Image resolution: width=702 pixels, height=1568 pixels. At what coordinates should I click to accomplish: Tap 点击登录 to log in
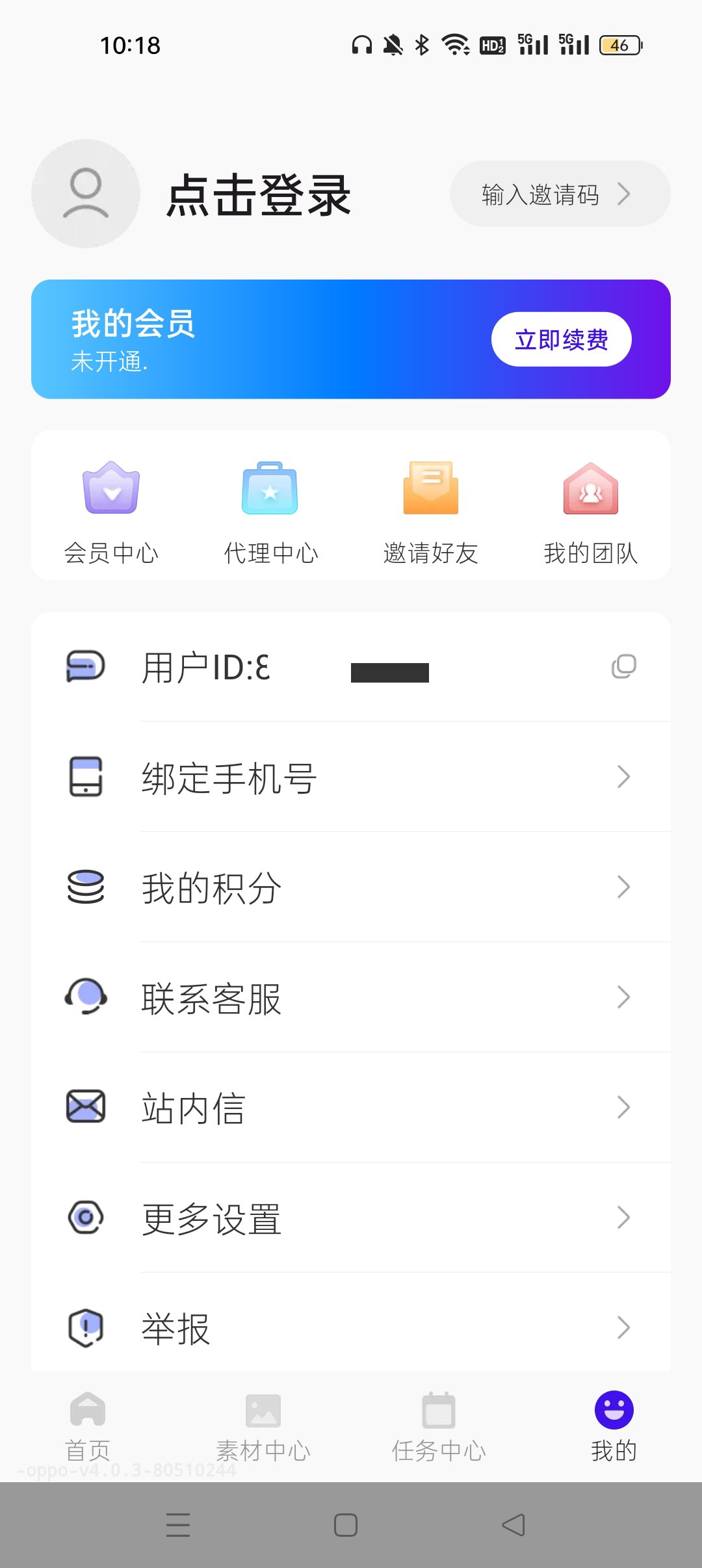(x=258, y=194)
